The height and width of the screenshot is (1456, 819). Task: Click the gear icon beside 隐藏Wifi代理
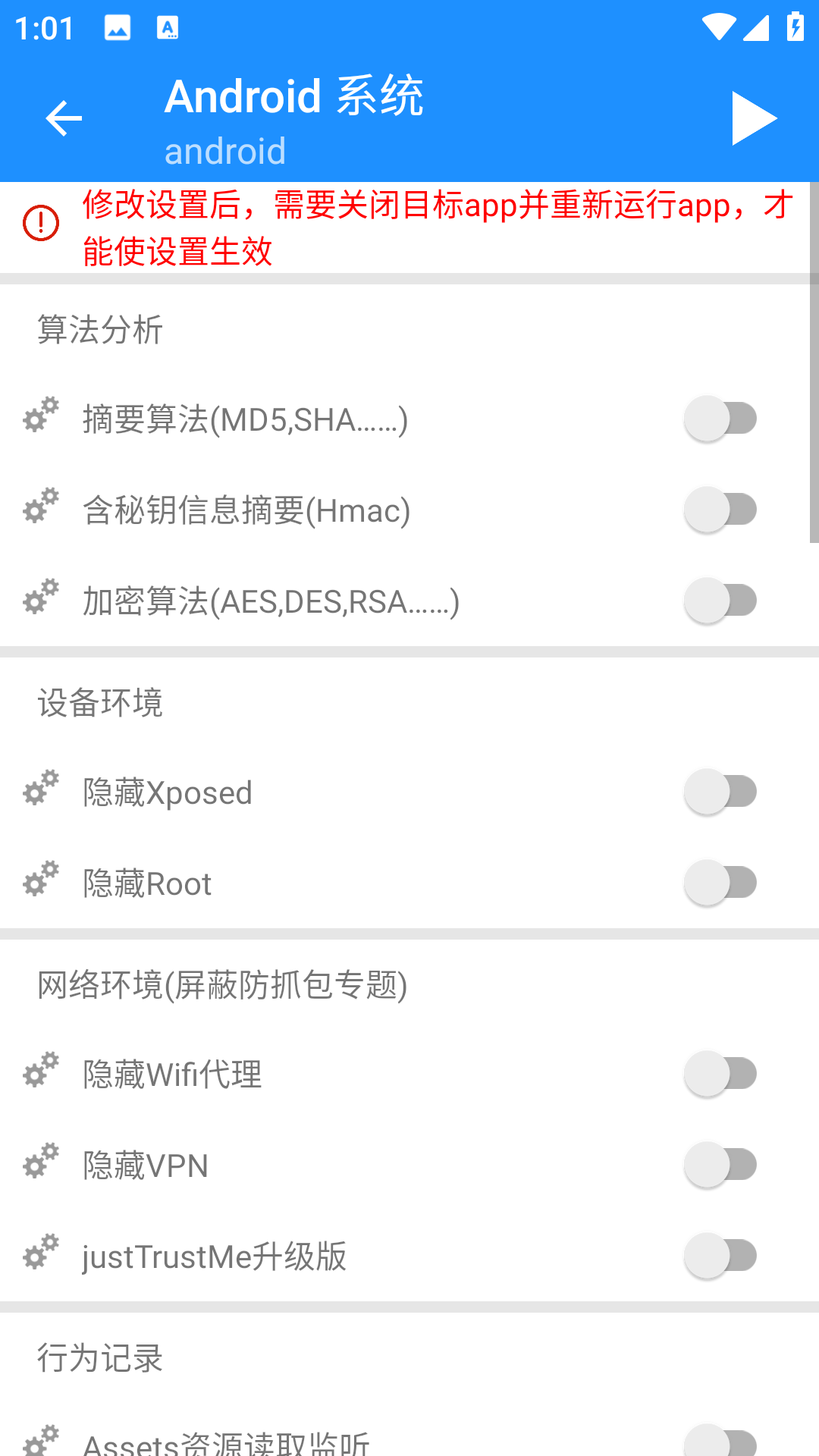39,1071
